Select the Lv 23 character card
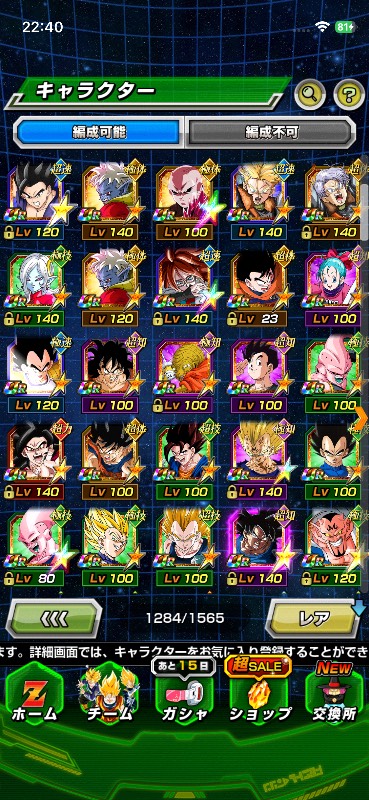Screen dimensions: 369x800 click(x=258, y=286)
